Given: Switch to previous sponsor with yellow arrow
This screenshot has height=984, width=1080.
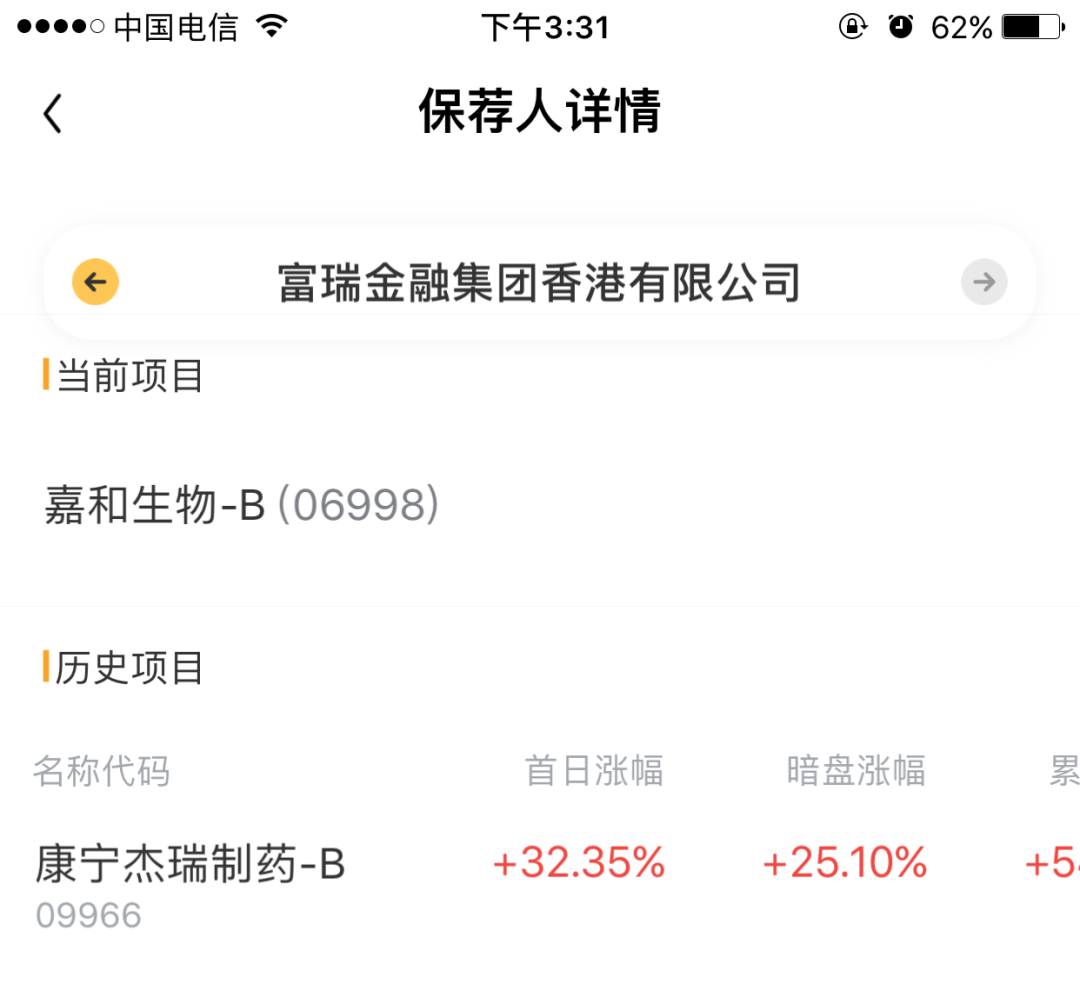Looking at the screenshot, I should click(x=96, y=283).
